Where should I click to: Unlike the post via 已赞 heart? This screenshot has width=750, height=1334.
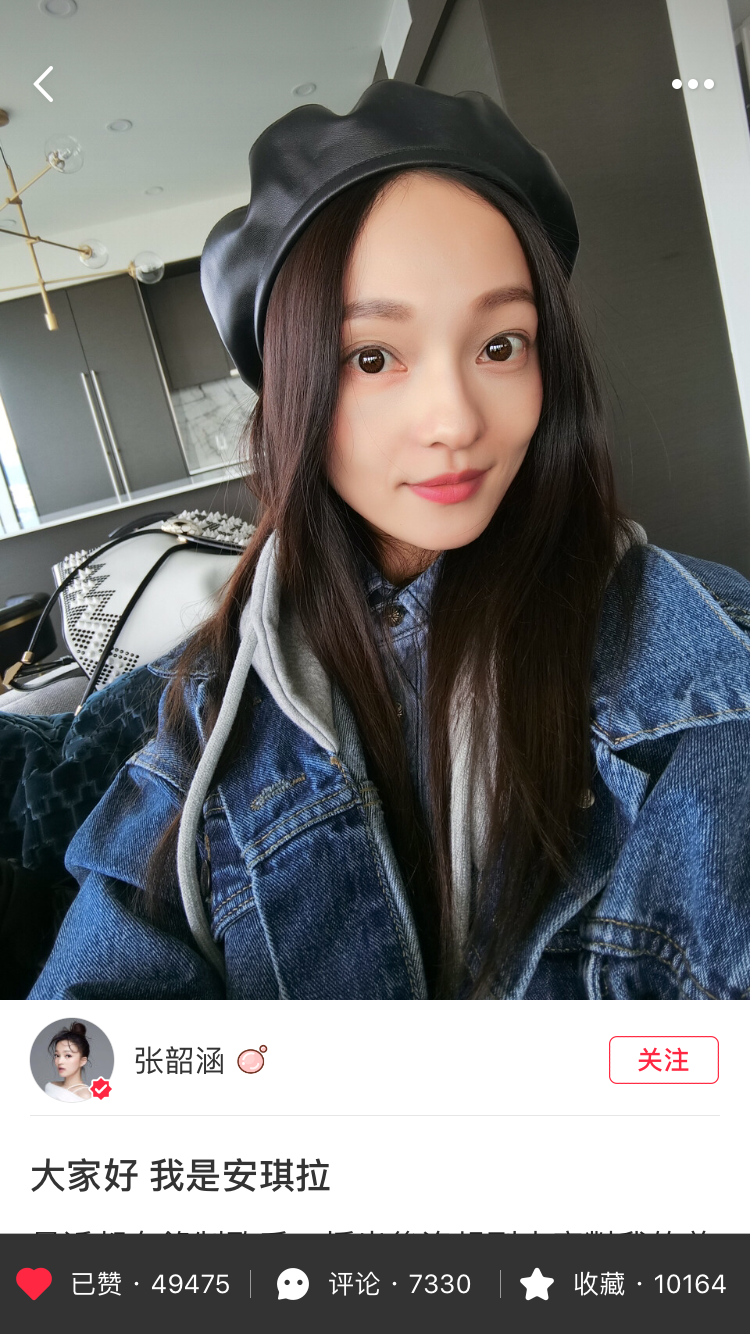click(34, 1284)
